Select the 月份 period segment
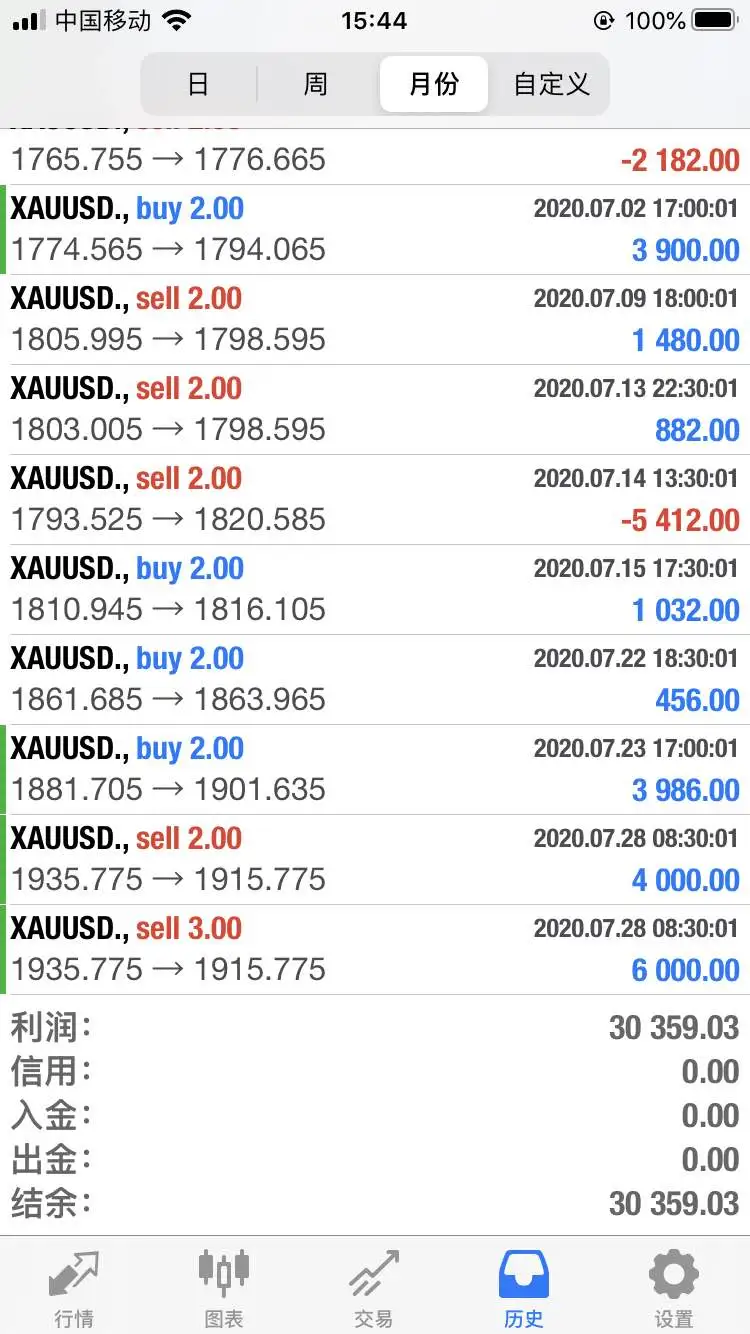The width and height of the screenshot is (750, 1334). (434, 84)
